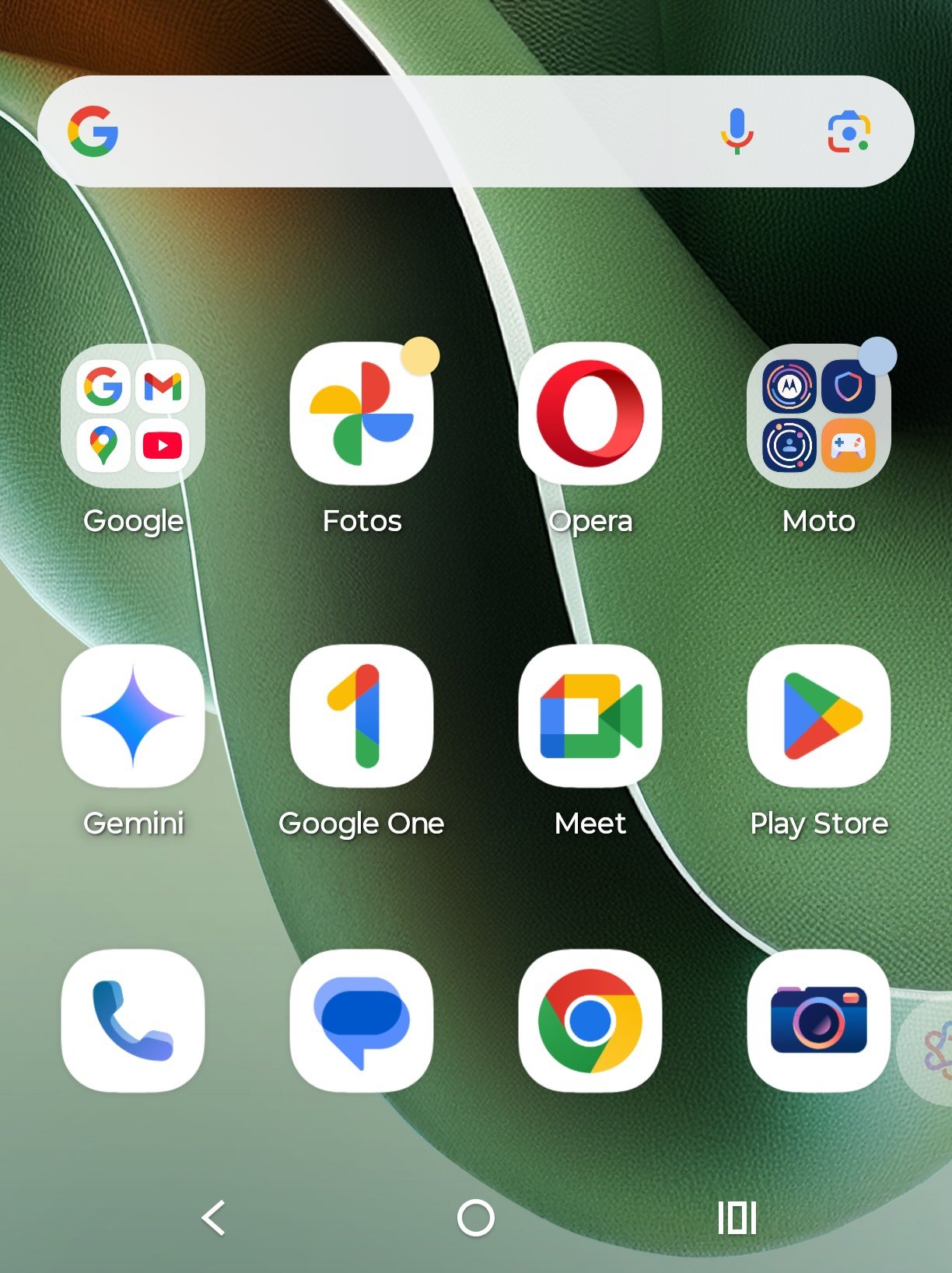The image size is (952, 1273).
Task: Start voice search with the microphone
Action: [736, 131]
